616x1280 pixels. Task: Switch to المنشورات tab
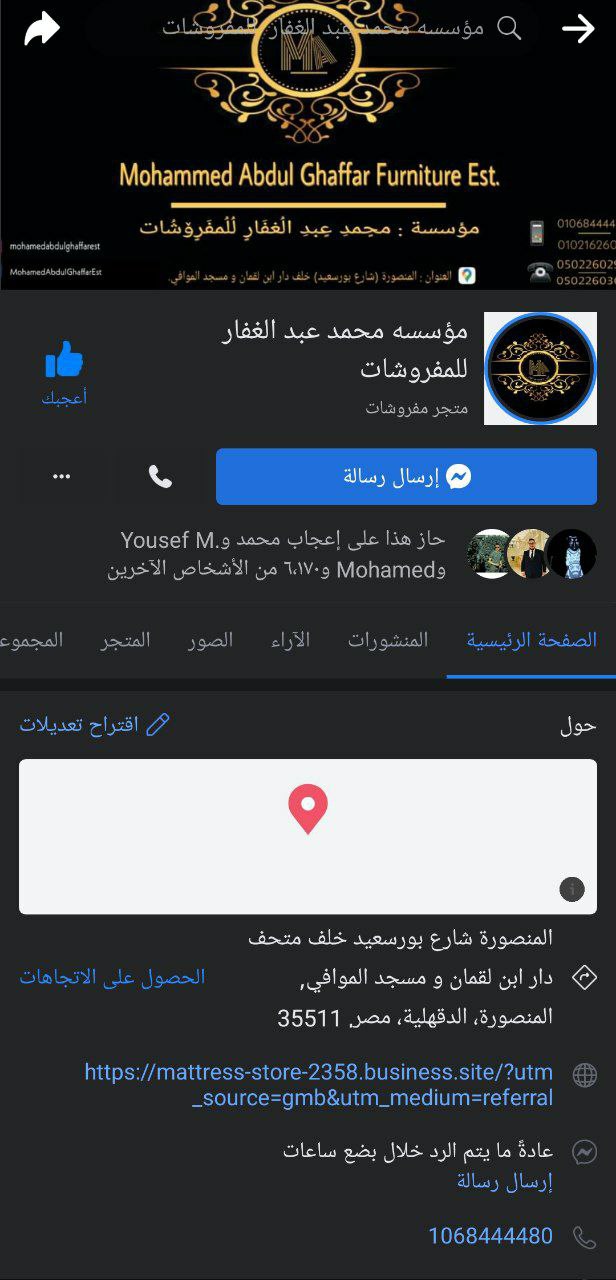tap(388, 640)
